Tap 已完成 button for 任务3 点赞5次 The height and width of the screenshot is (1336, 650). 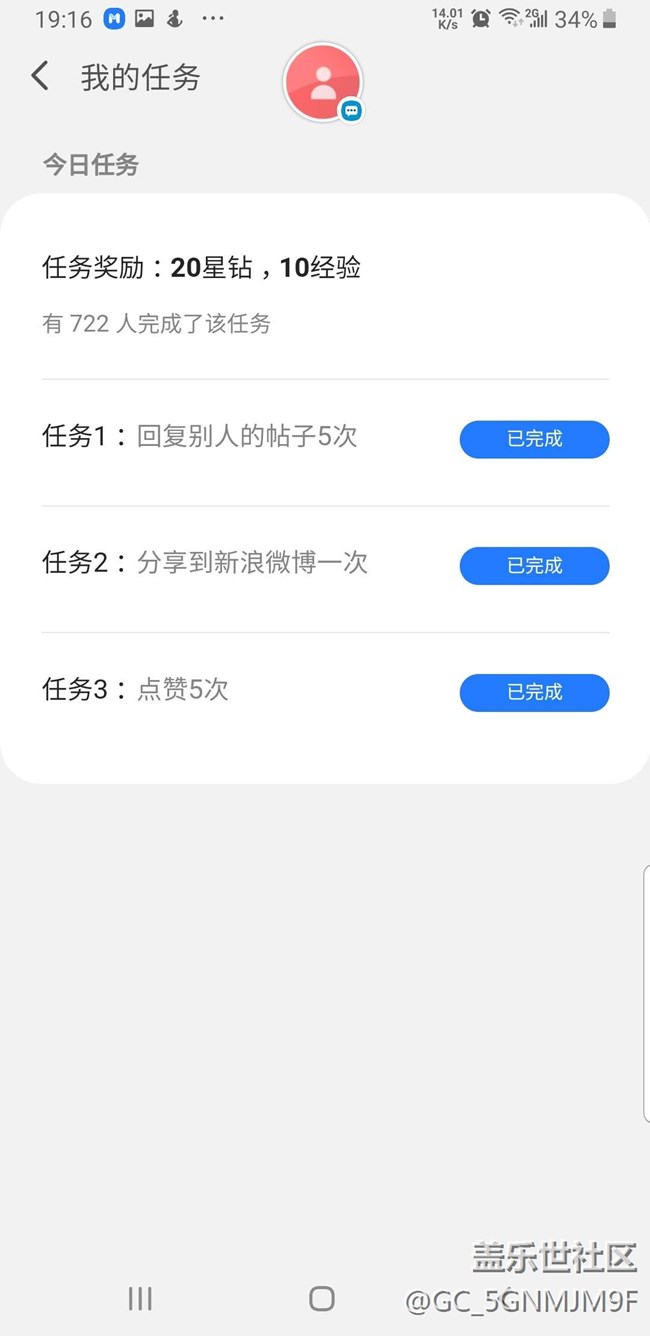(534, 692)
